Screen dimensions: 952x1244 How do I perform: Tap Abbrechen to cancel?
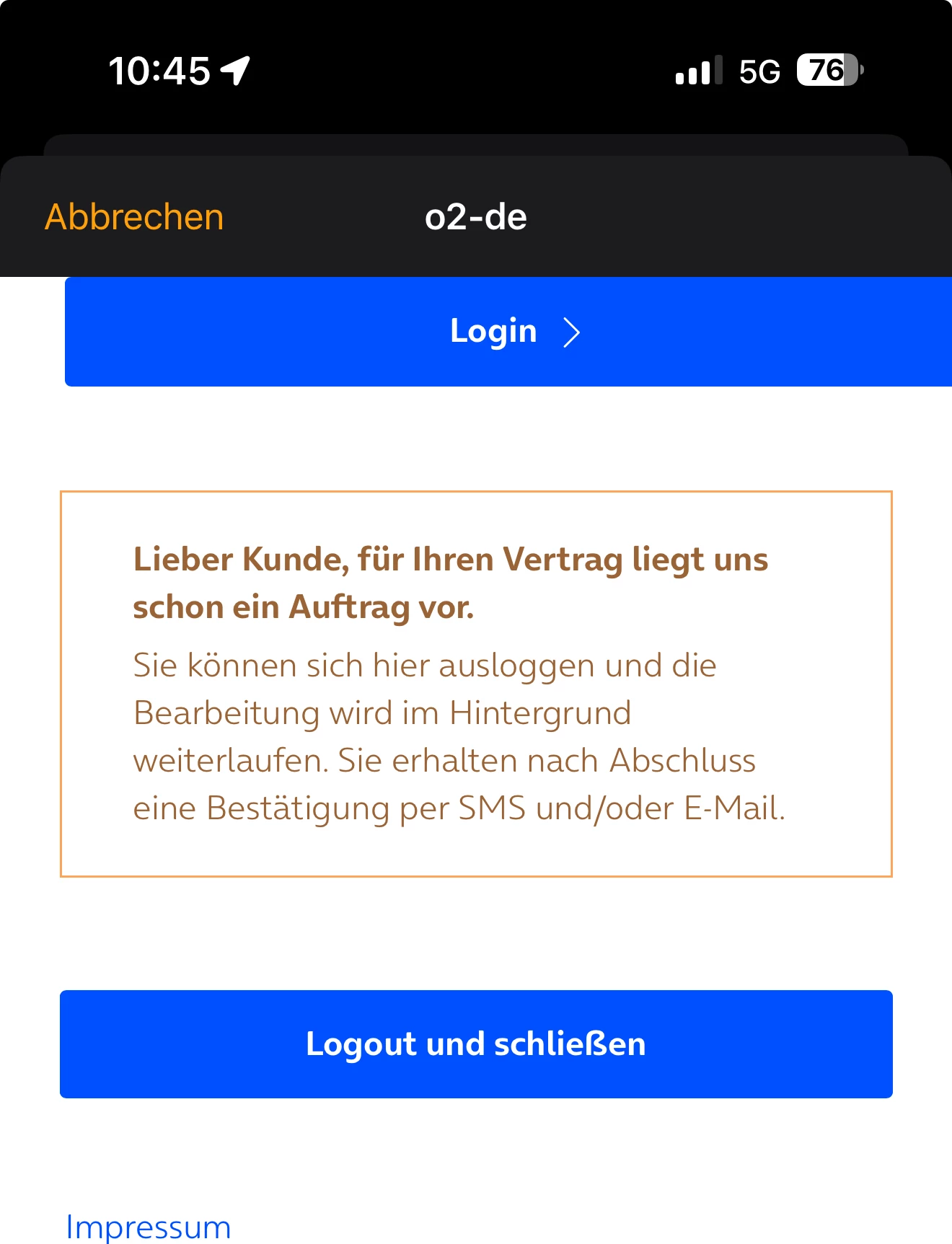pos(134,217)
